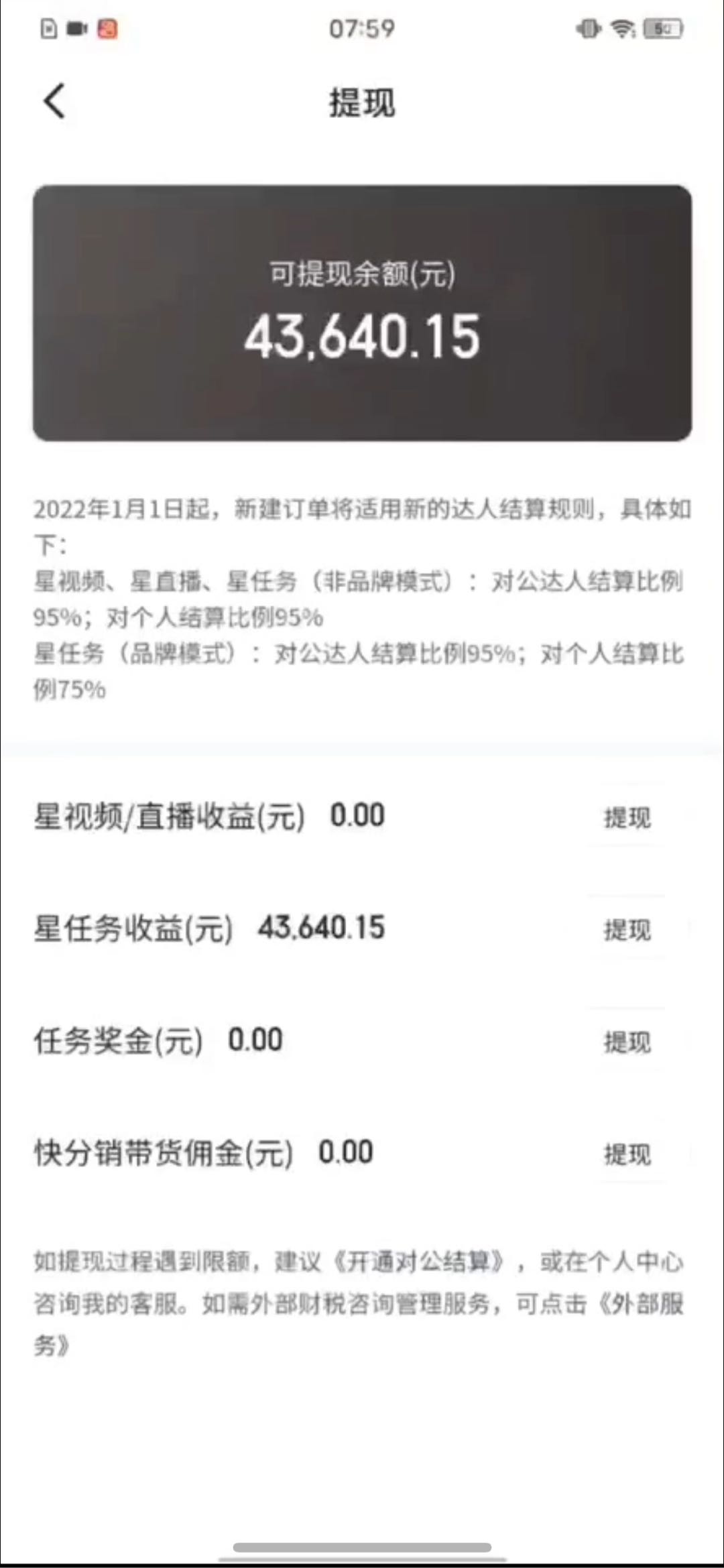Go back from the 提现 page

(54, 102)
